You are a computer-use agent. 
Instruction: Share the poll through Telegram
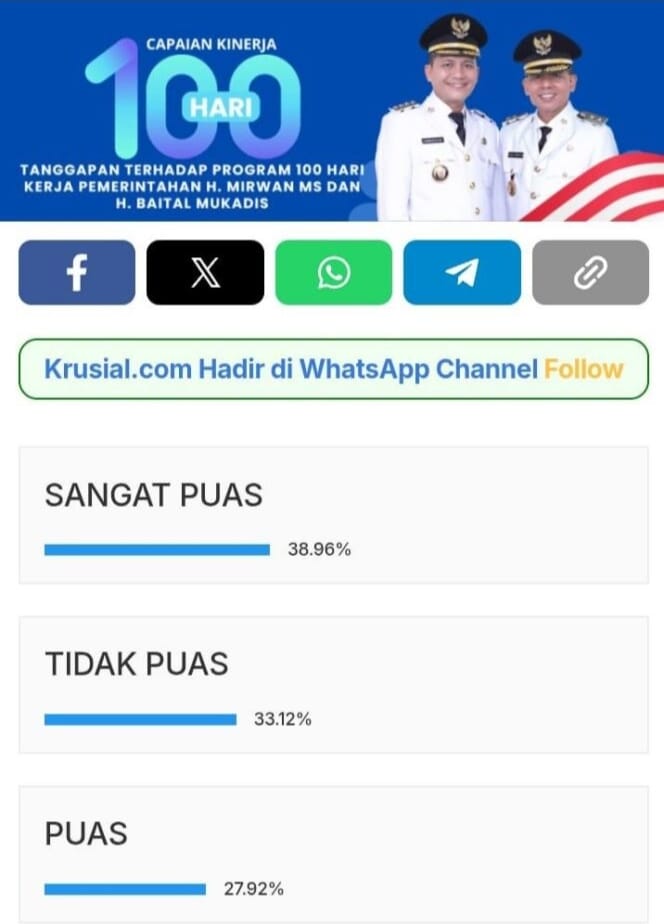[462, 272]
